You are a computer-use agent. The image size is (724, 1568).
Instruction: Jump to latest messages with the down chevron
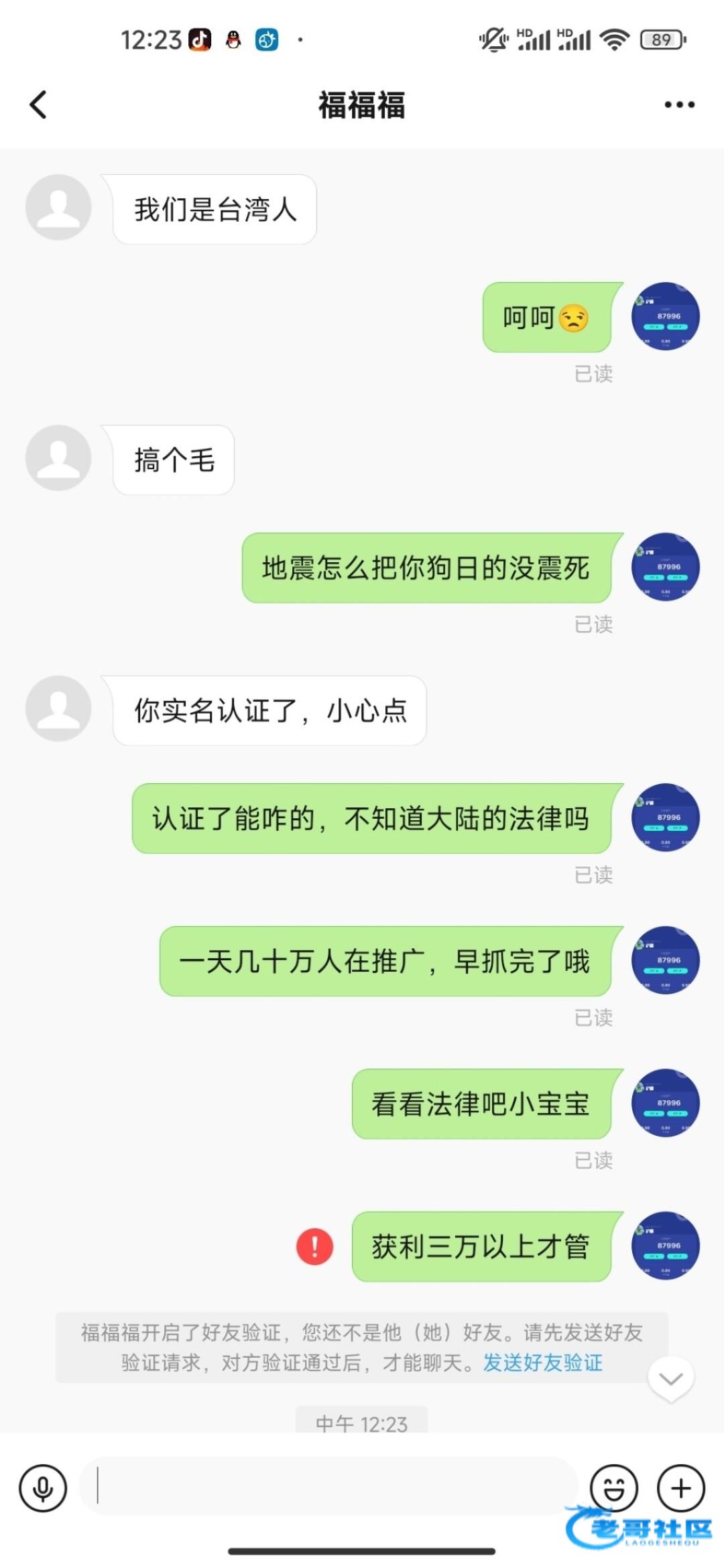670,1378
